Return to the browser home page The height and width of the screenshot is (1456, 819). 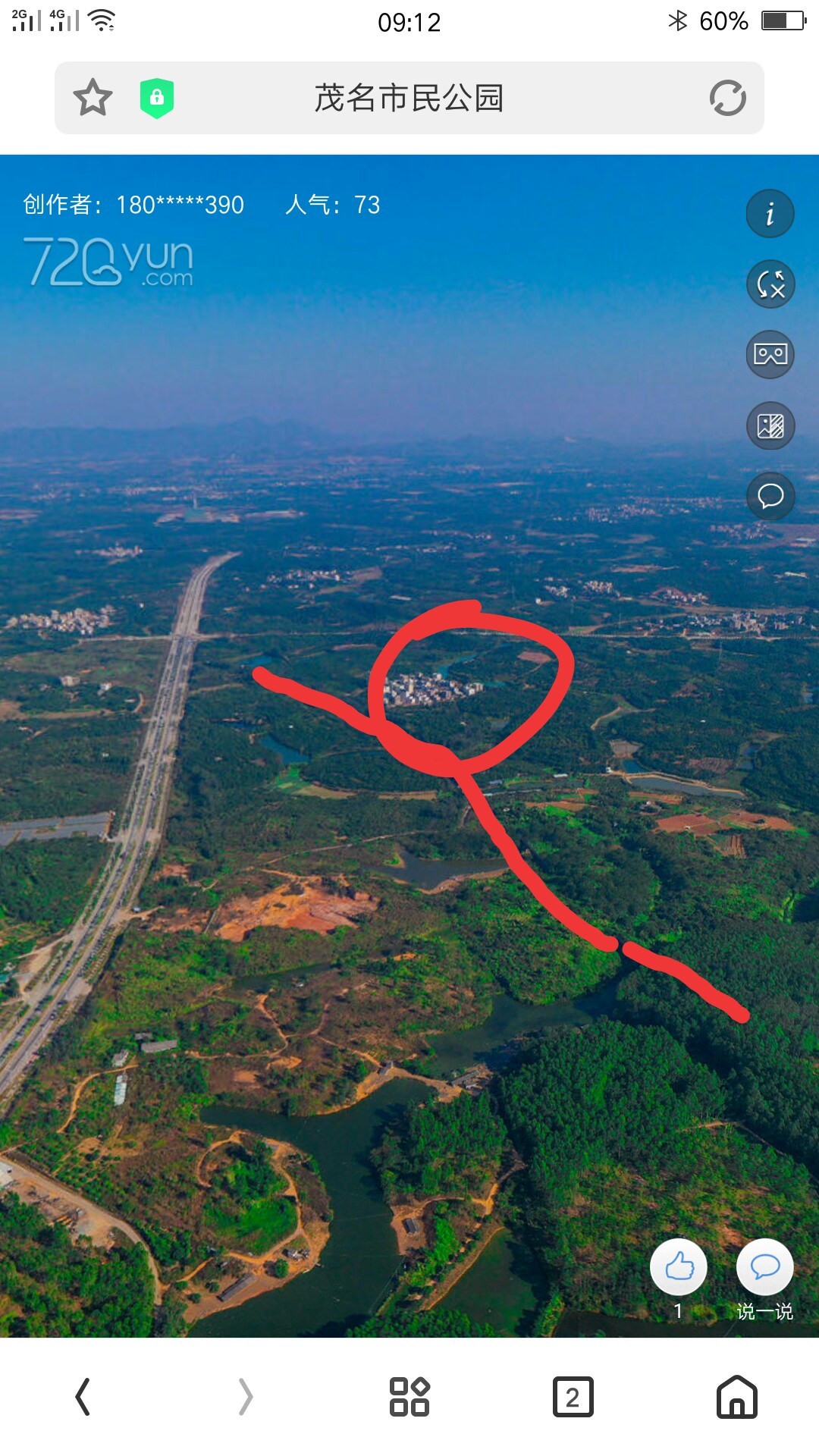(x=736, y=1397)
